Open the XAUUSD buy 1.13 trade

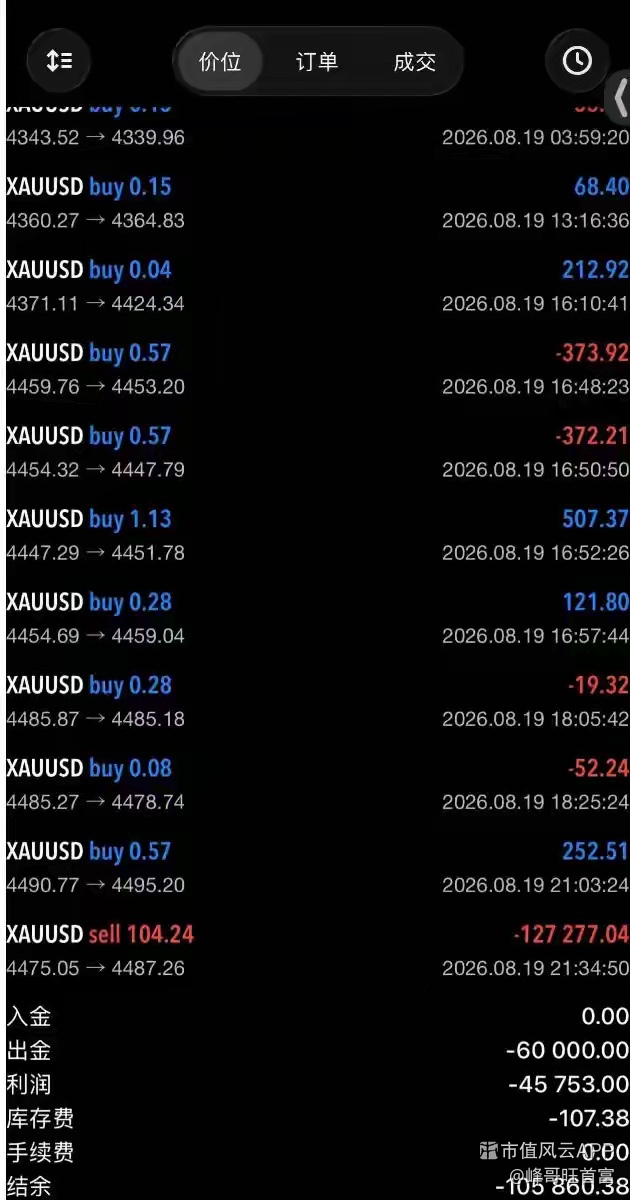click(318, 535)
